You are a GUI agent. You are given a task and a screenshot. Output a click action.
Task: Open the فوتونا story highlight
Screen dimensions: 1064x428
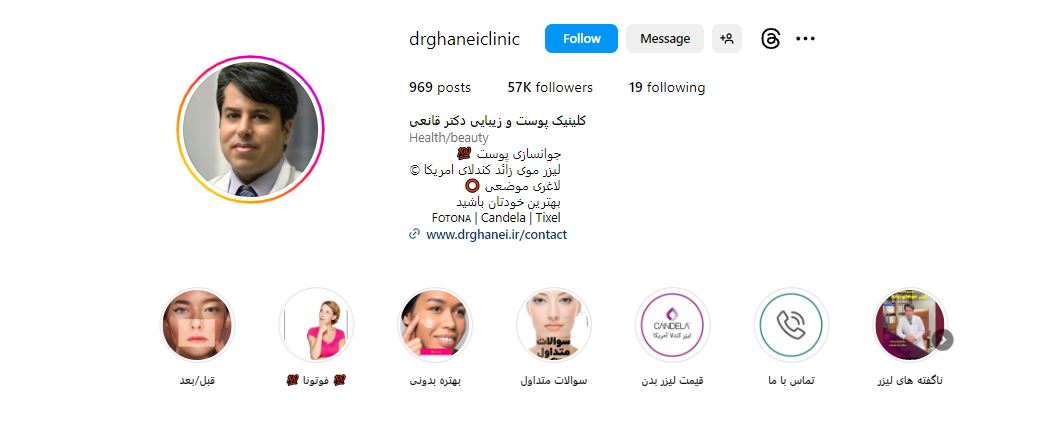click(316, 325)
